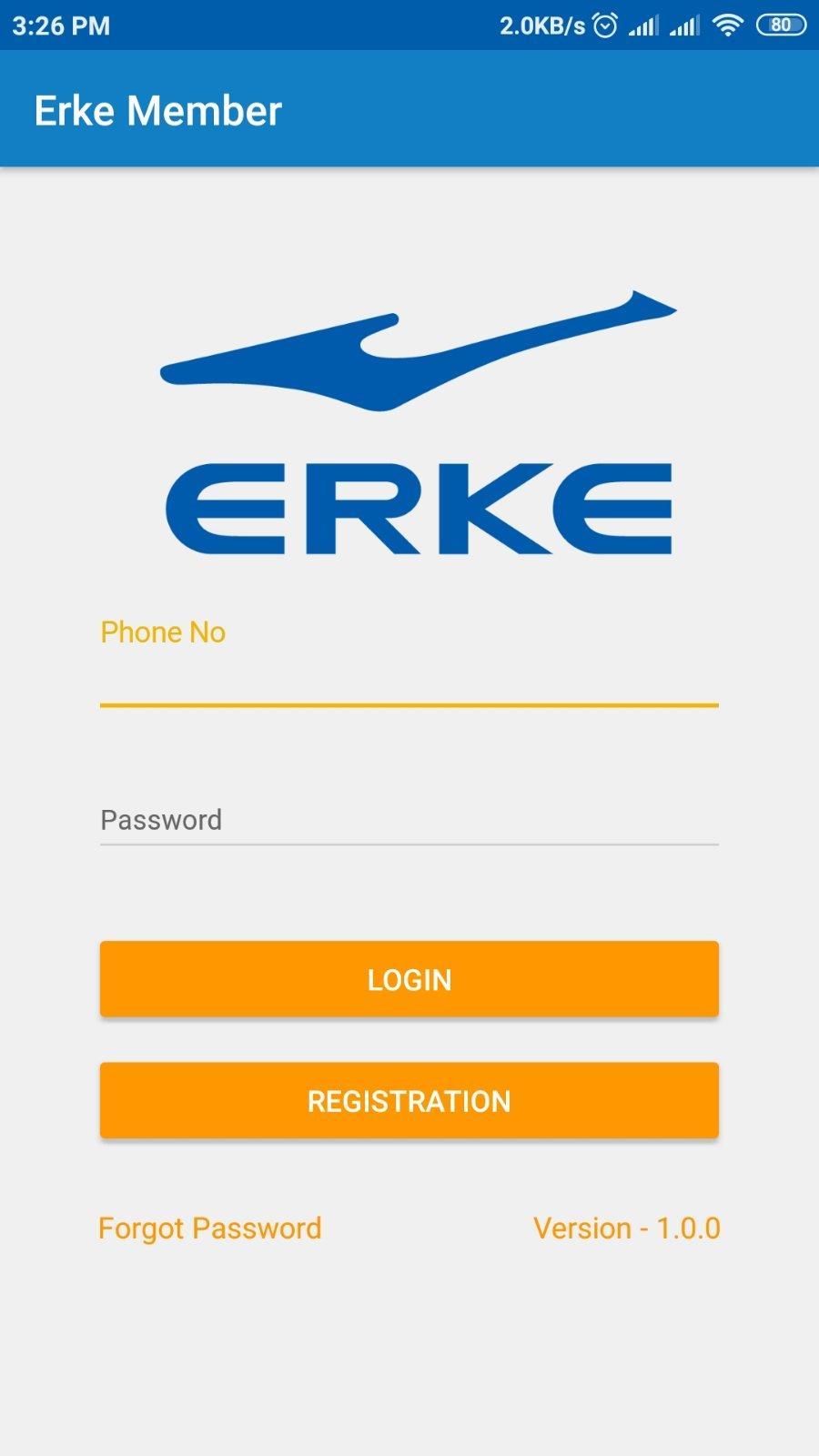Open the Forgot Password link
This screenshot has height=1456, width=819.
click(x=209, y=1228)
